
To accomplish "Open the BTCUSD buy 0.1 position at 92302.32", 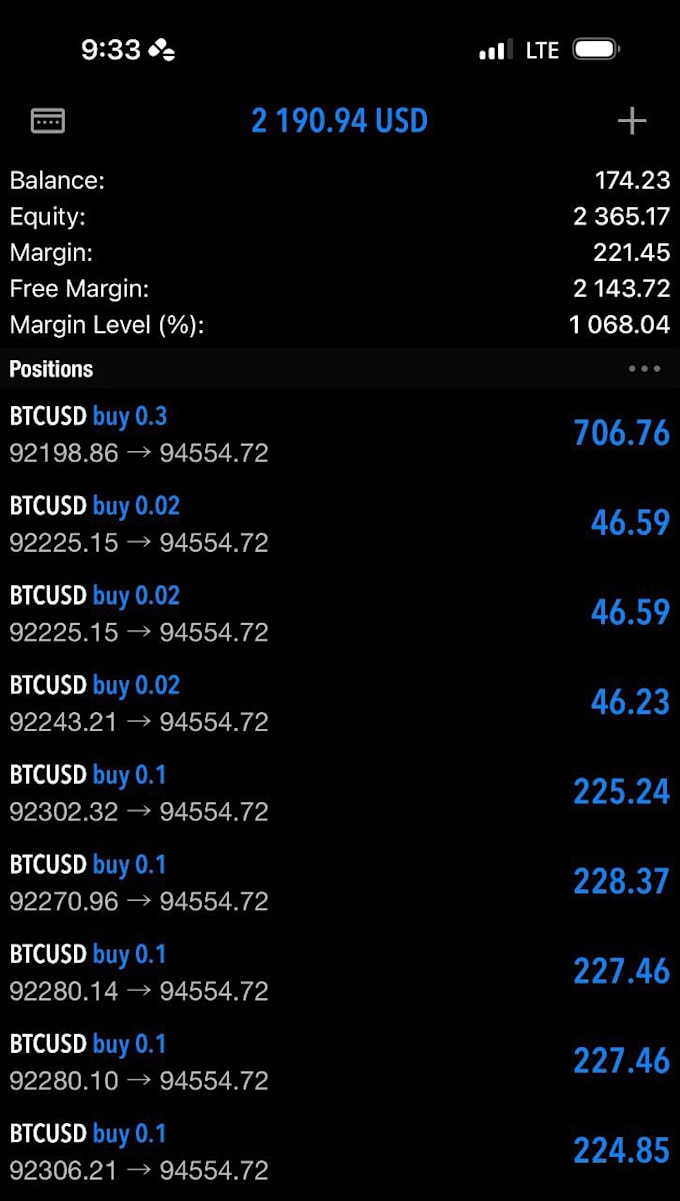I will [340, 793].
